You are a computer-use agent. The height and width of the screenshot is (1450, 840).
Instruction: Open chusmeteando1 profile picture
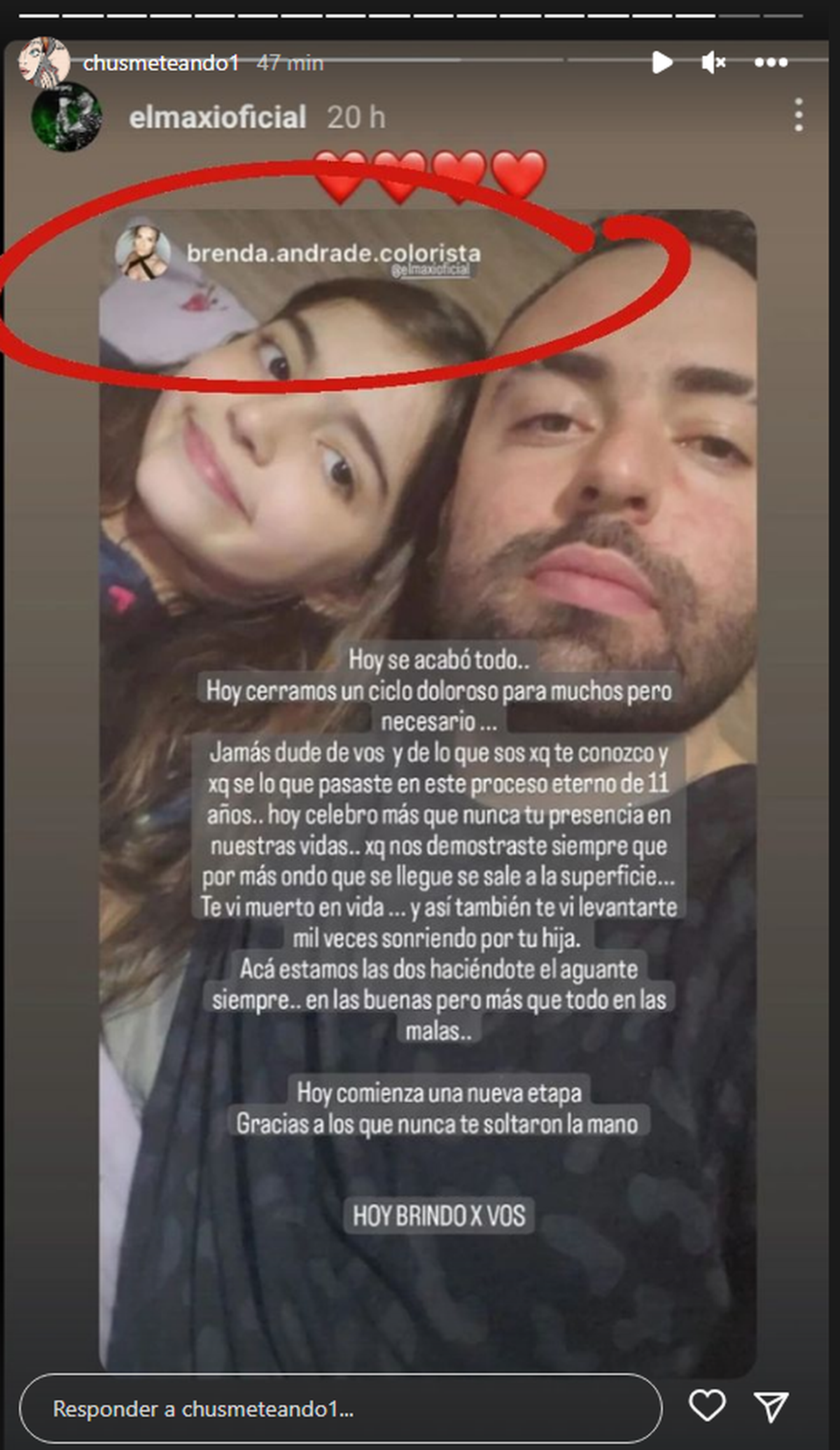(x=43, y=62)
